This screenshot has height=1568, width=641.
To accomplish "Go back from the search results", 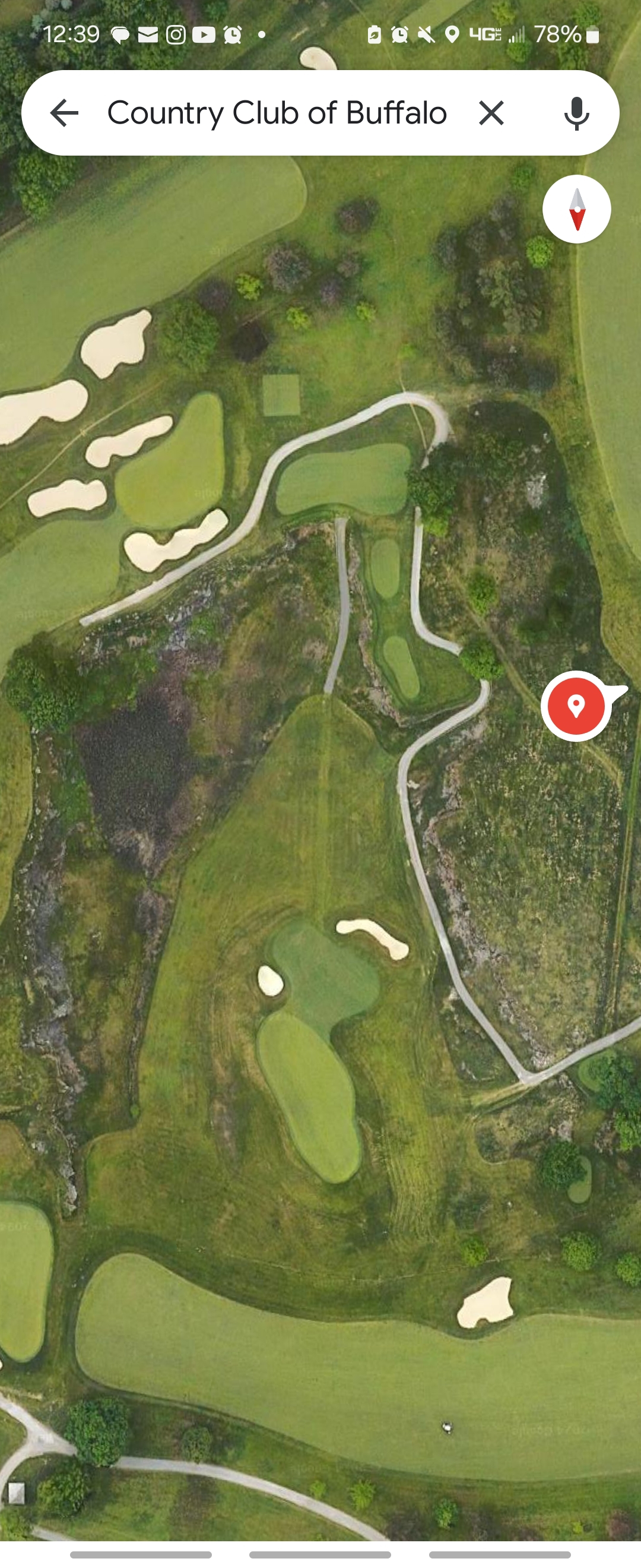I will (x=64, y=113).
